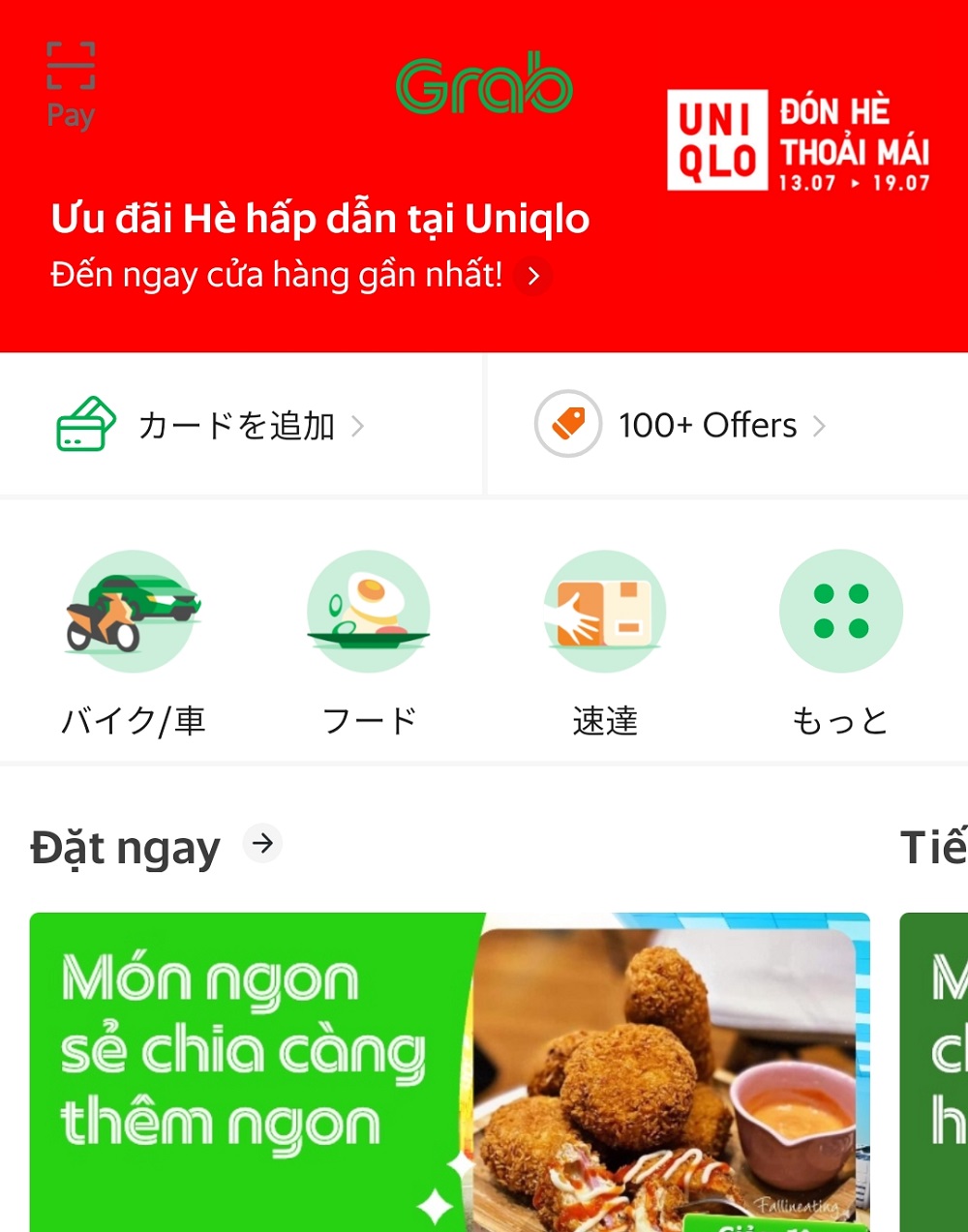Open the Pay QR scanner
This screenshot has width=968, height=1232.
(71, 82)
